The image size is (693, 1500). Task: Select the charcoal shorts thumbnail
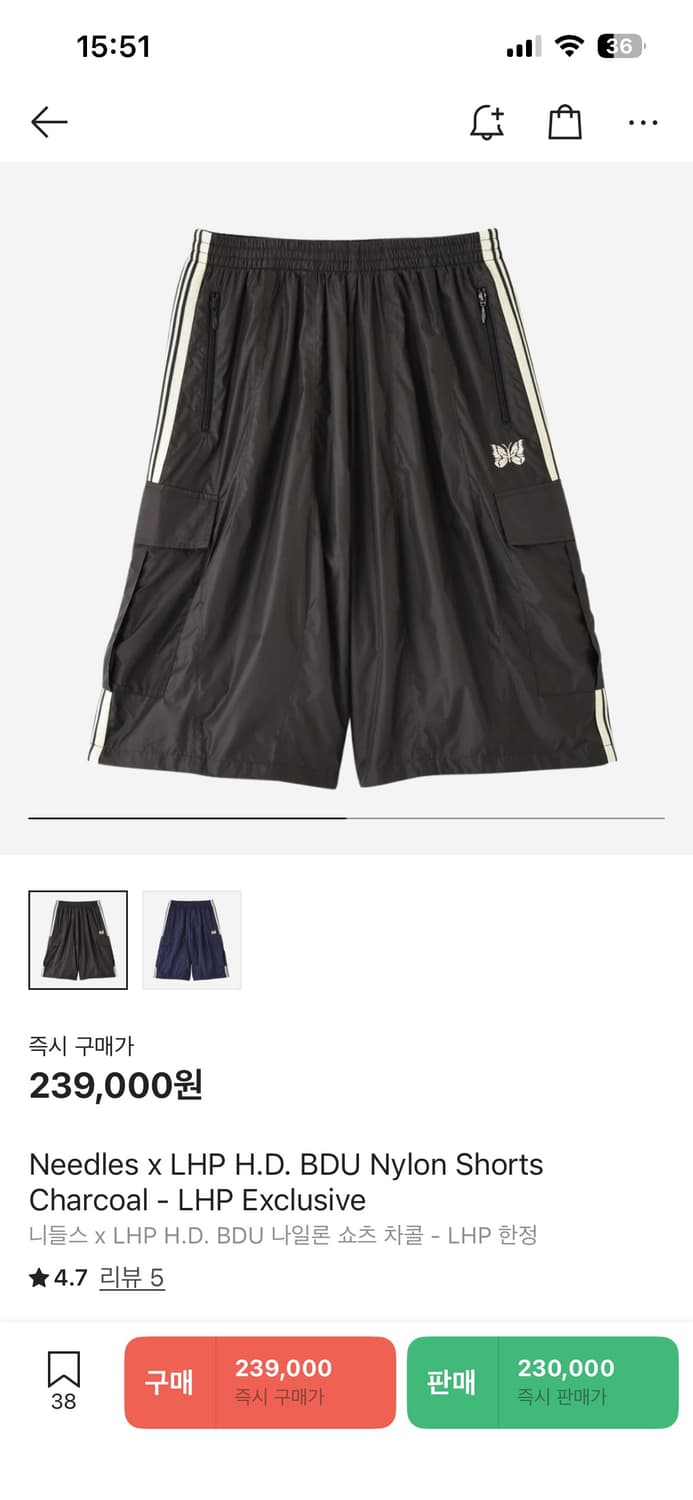tap(78, 940)
